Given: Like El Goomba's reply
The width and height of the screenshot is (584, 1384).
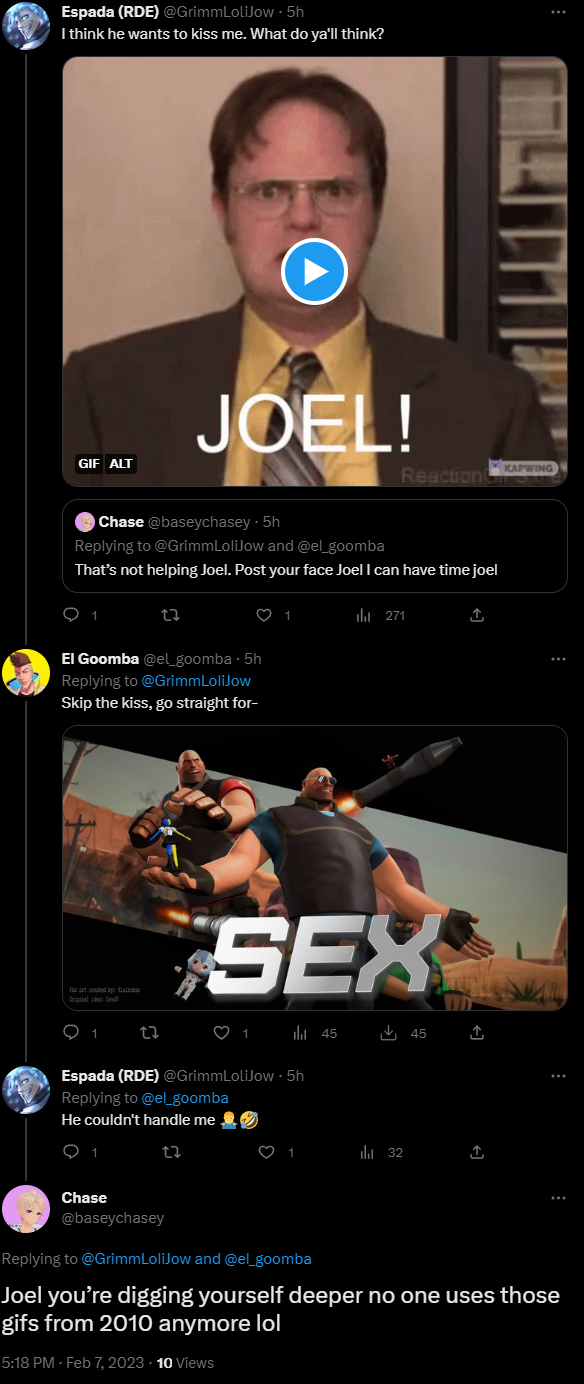Looking at the screenshot, I should click(x=222, y=1033).
